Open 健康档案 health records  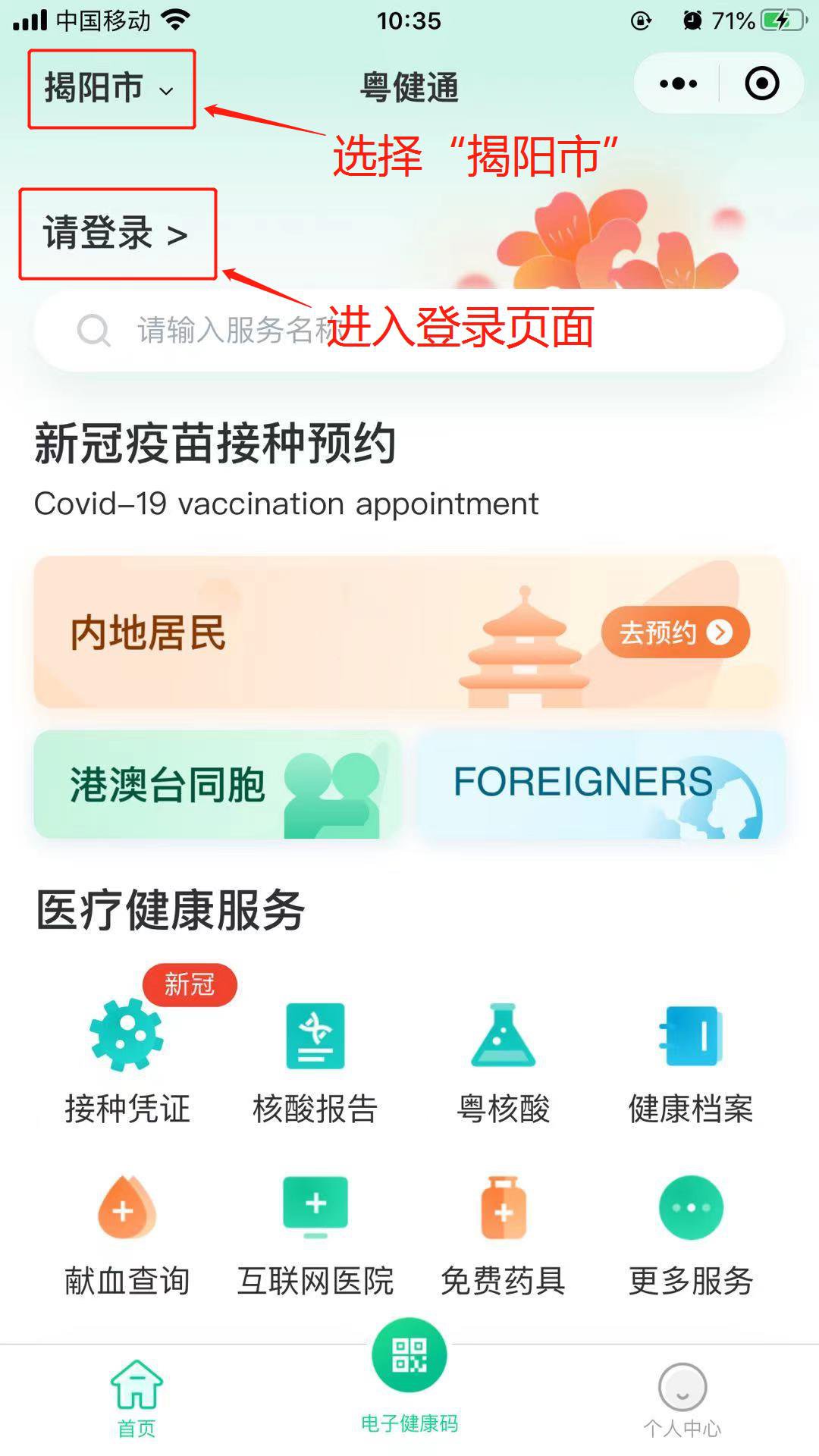tap(690, 1062)
